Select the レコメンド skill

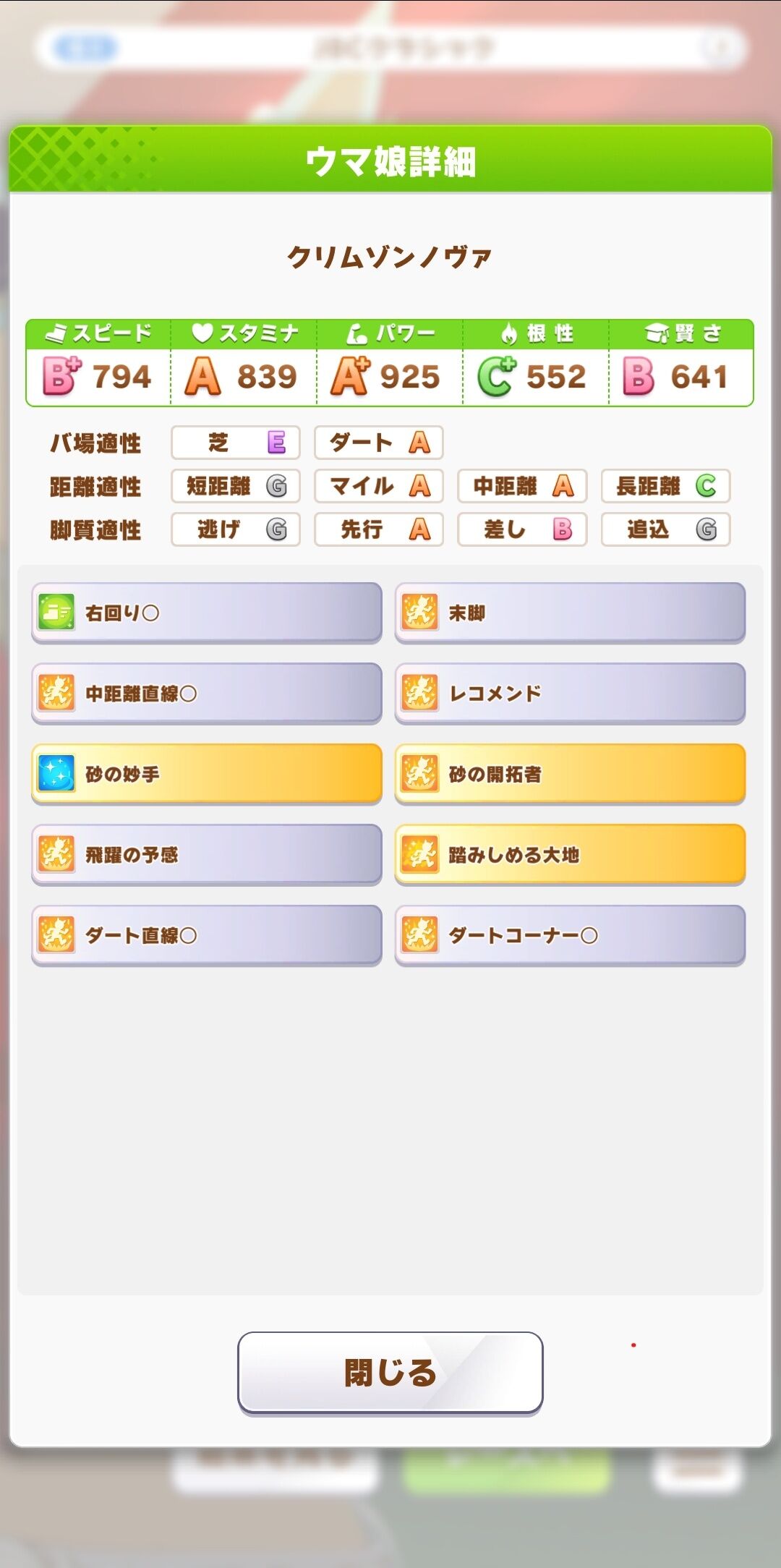570,693
